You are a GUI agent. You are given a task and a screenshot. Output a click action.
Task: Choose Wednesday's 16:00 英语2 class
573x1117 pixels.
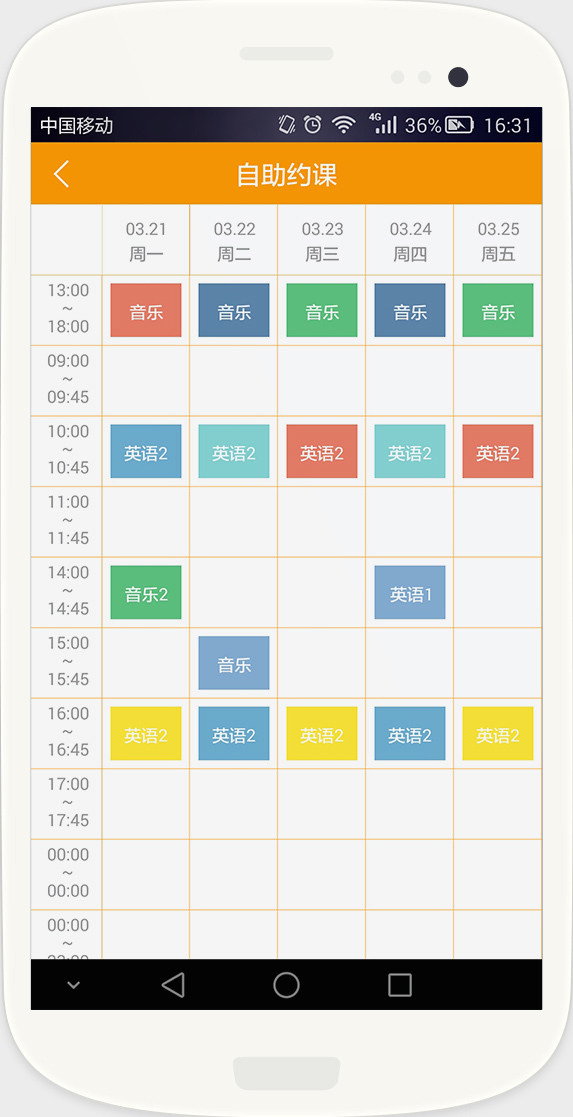point(322,733)
